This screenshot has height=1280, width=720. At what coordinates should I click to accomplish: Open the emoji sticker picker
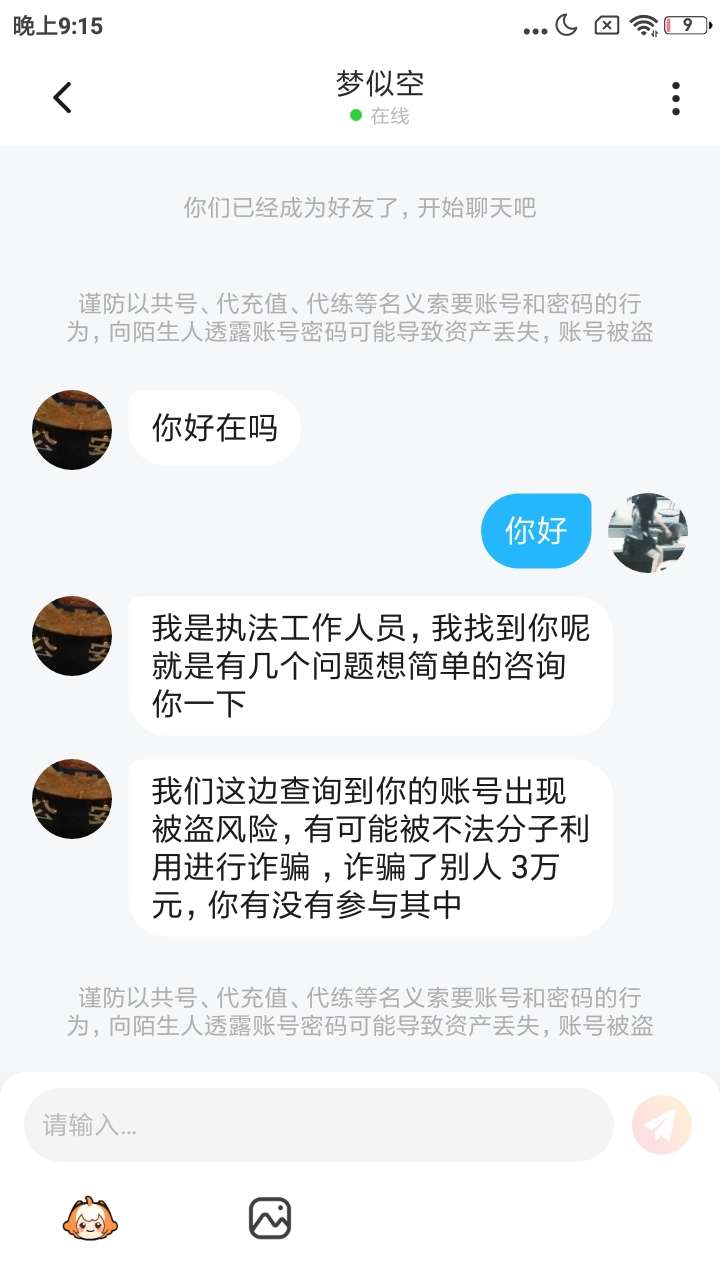point(91,1218)
